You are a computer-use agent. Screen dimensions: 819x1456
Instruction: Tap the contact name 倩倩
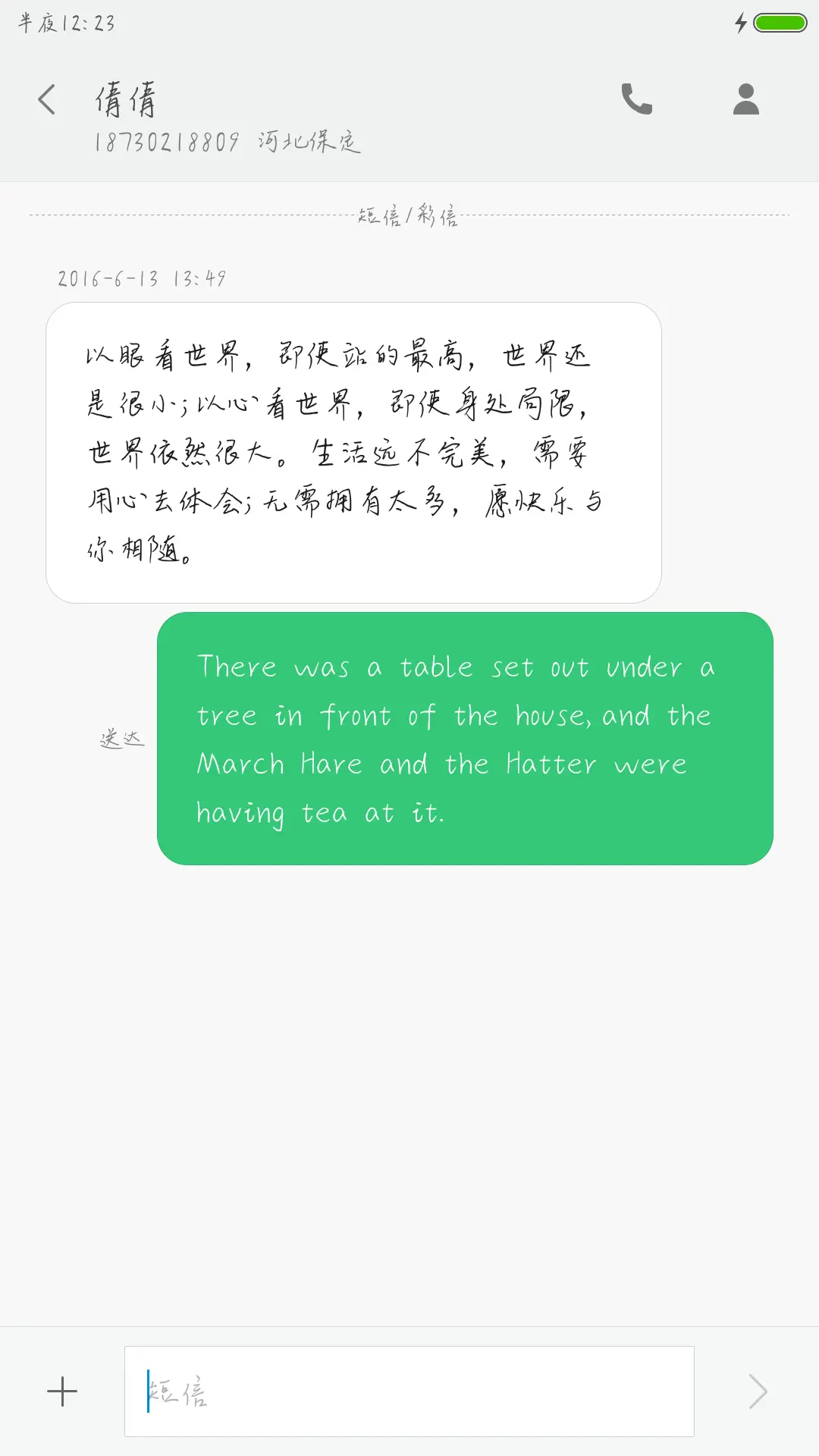pos(127,99)
